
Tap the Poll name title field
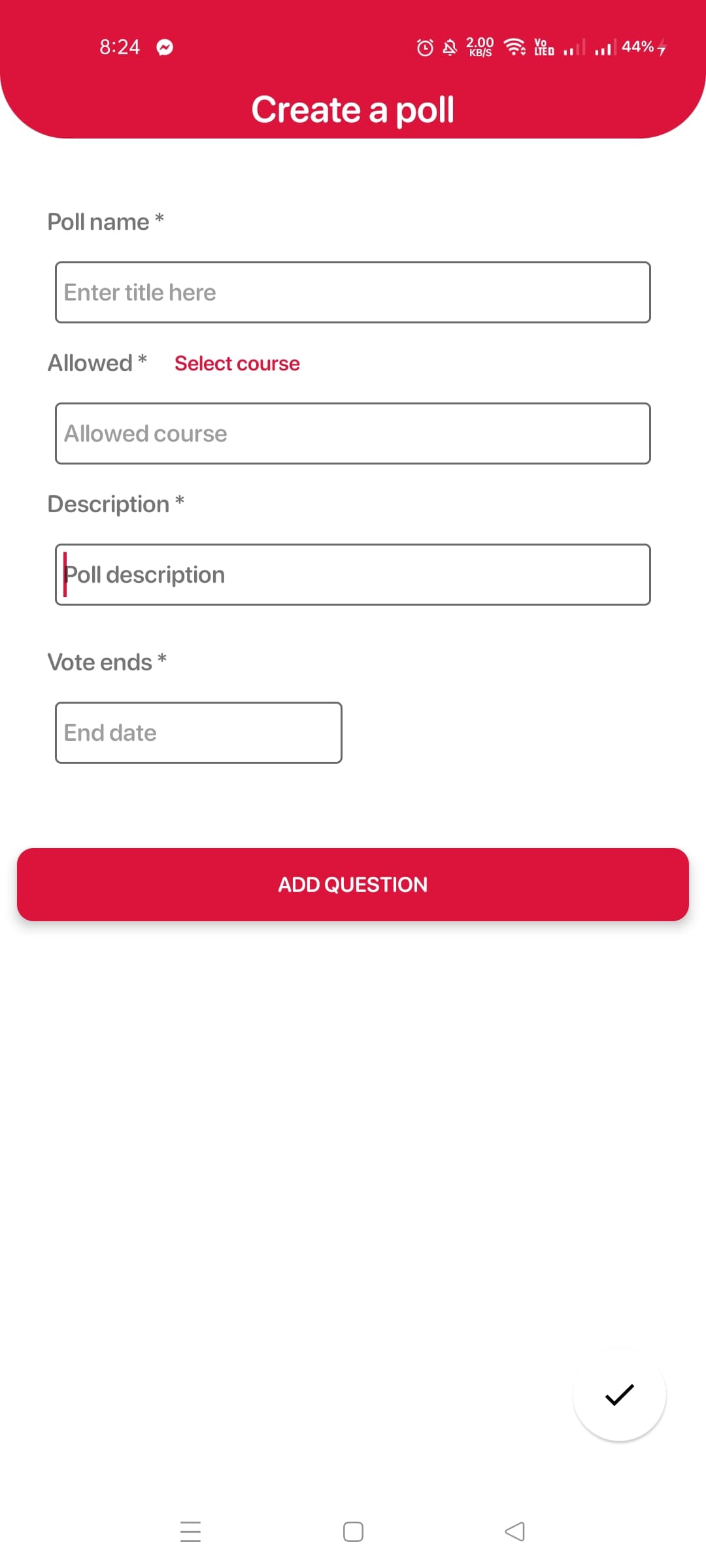tap(353, 292)
